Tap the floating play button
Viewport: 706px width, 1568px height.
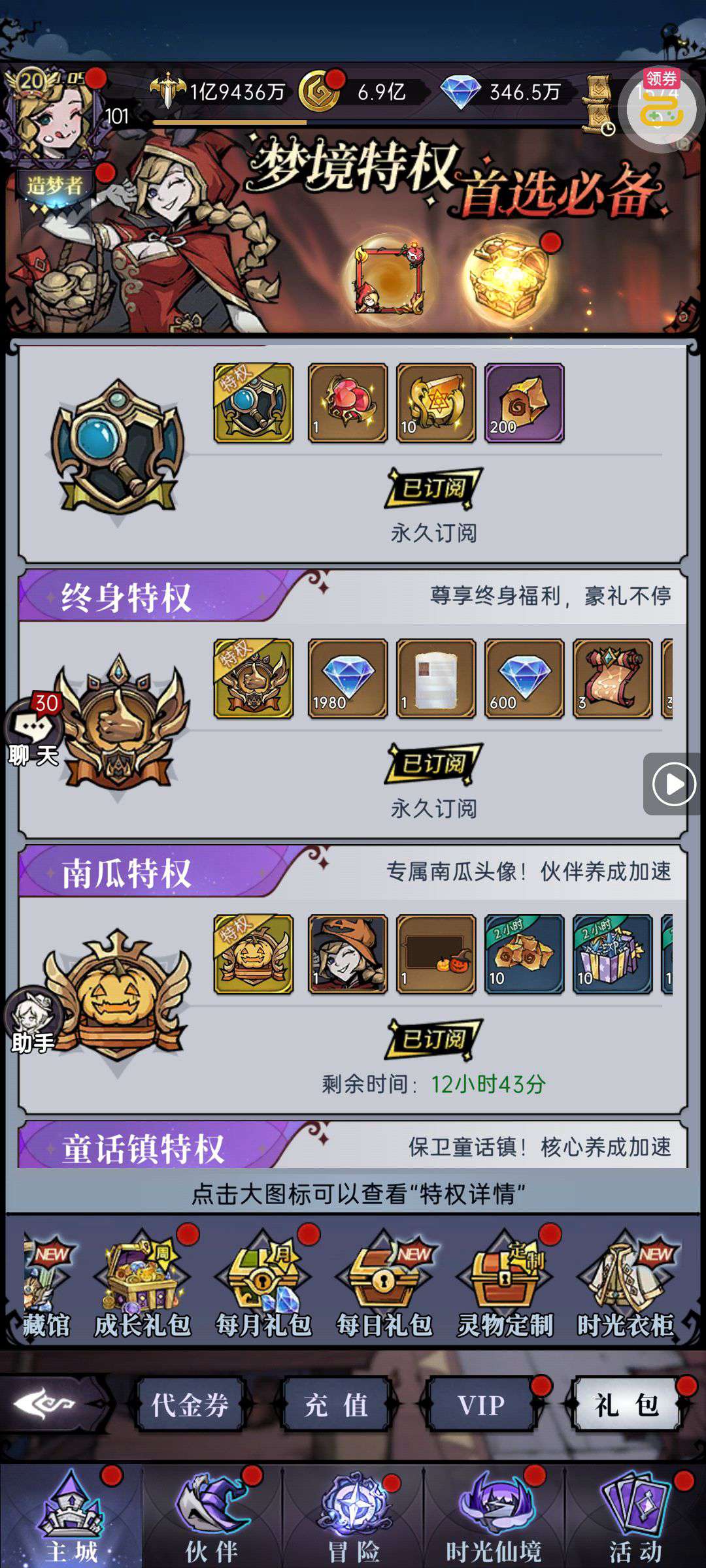click(673, 783)
